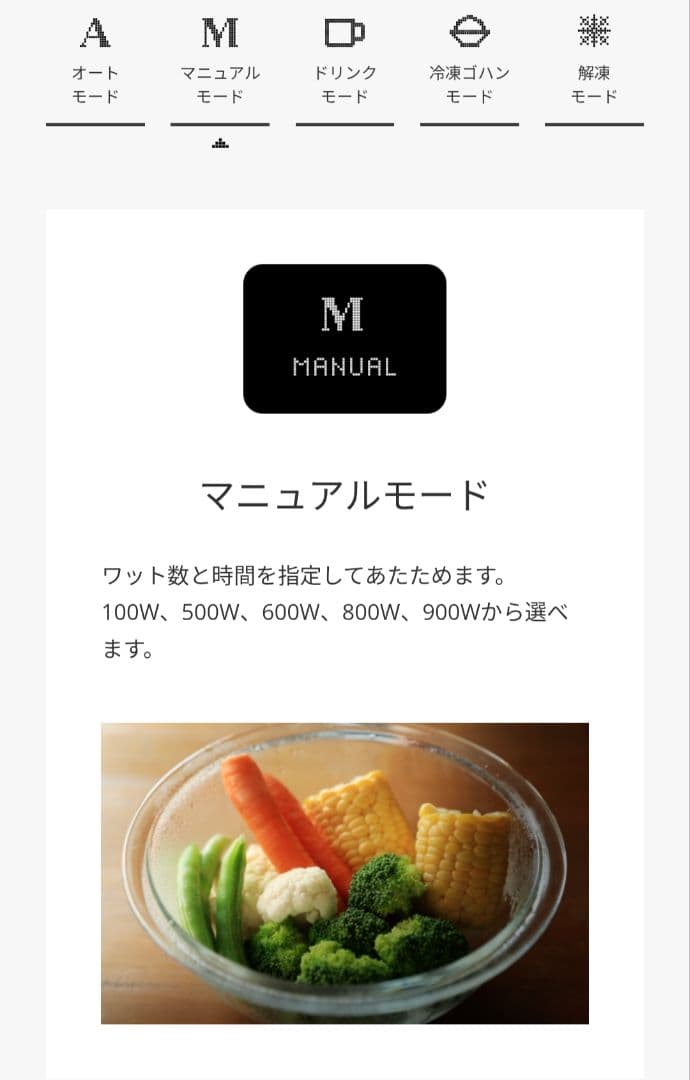Switch to the オートモード tab
The image size is (690, 1080).
click(95, 66)
